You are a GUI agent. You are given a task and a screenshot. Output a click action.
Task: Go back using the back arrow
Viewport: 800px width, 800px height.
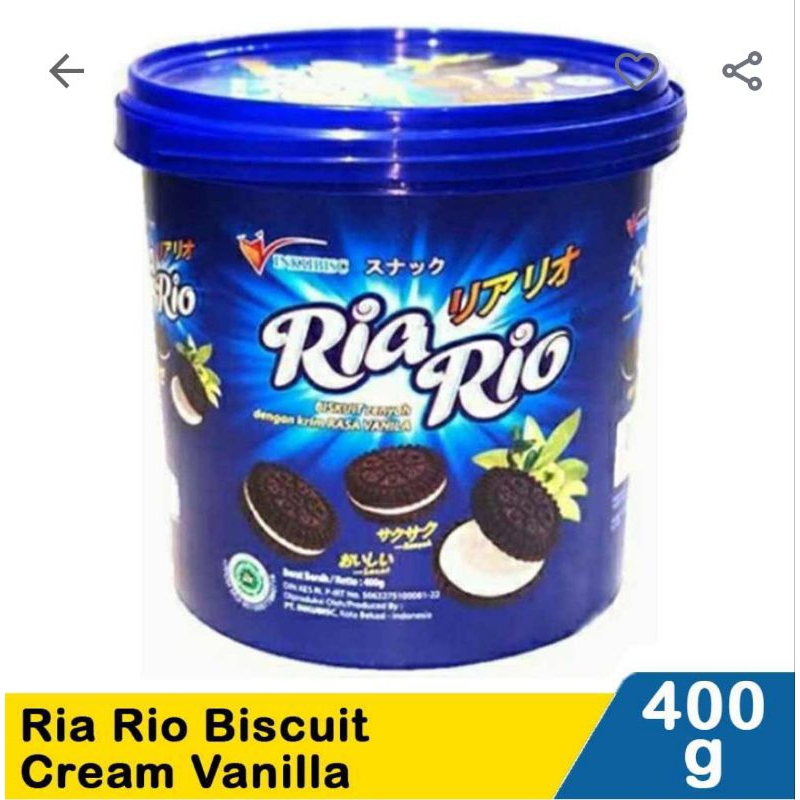66,71
